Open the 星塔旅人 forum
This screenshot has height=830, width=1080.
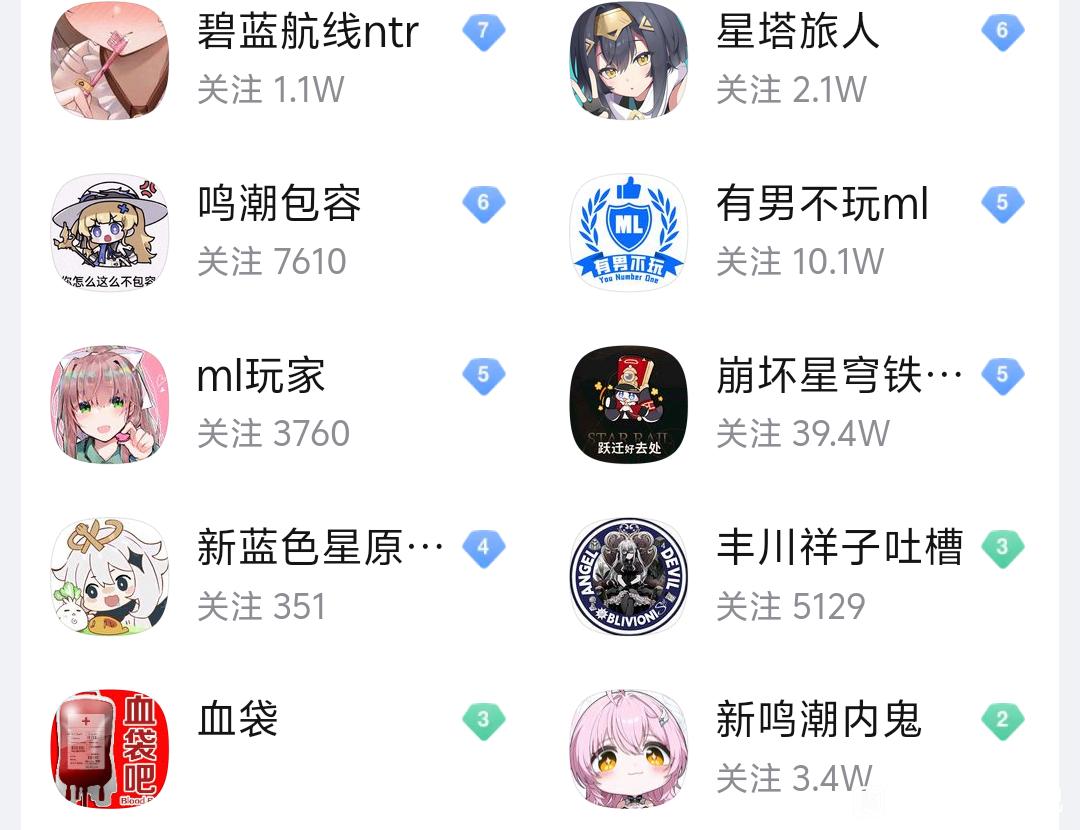pyautogui.click(x=797, y=33)
